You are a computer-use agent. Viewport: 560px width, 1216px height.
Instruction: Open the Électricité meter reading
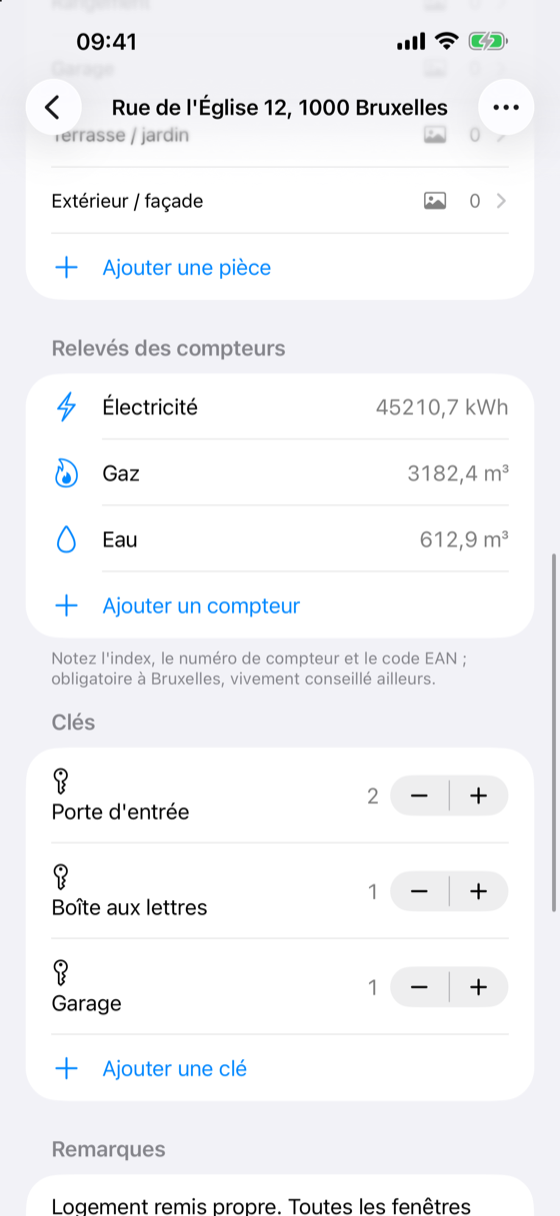(280, 407)
